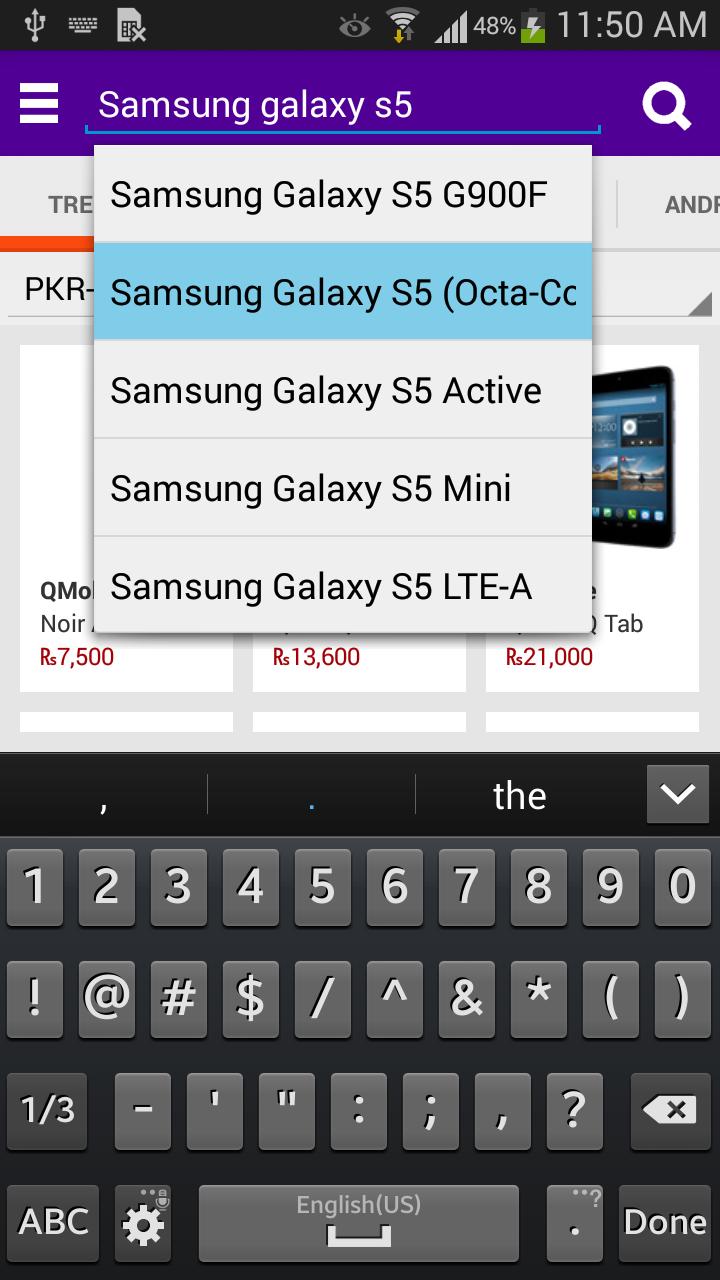
Task: Hide the keyboard with down chevron
Action: (x=678, y=795)
